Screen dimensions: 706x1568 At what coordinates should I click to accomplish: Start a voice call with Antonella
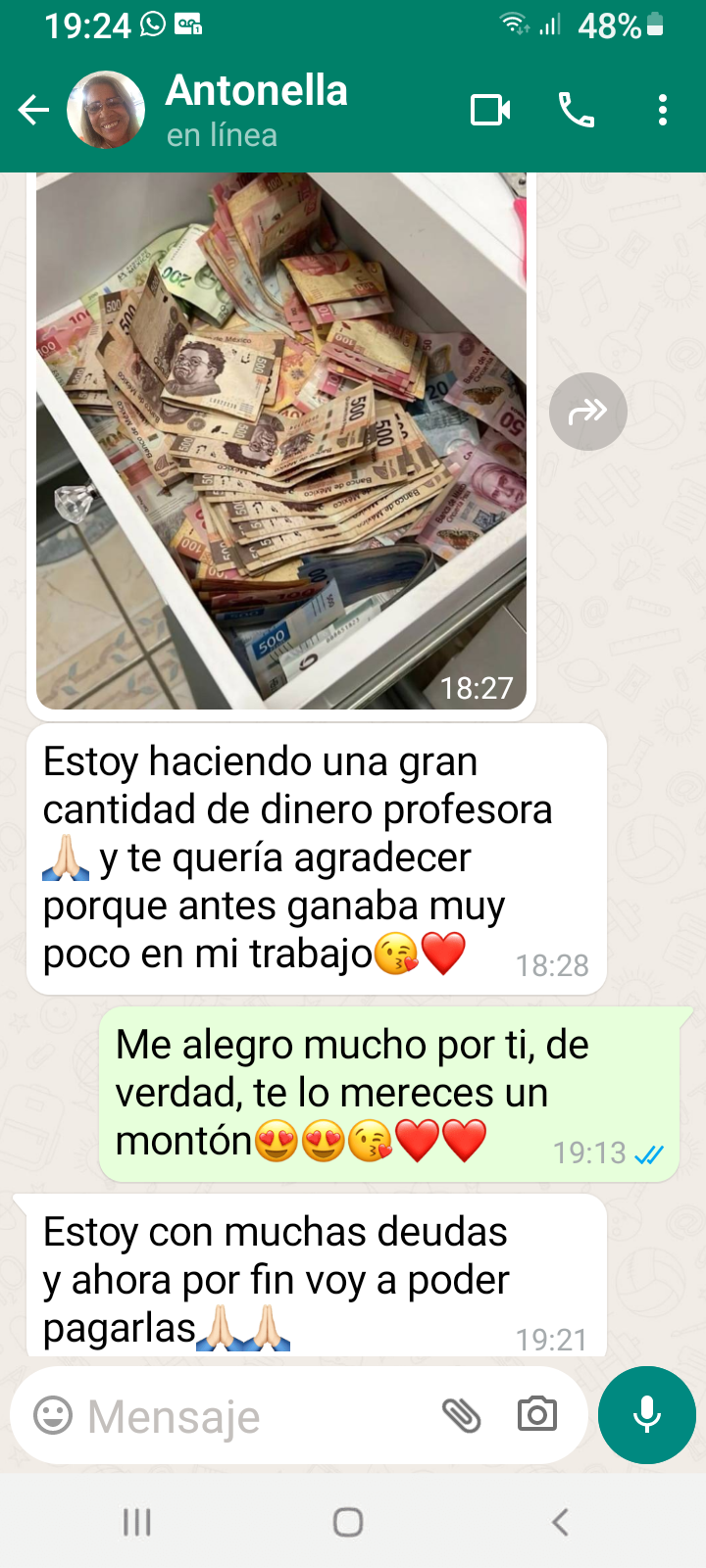coord(577,110)
